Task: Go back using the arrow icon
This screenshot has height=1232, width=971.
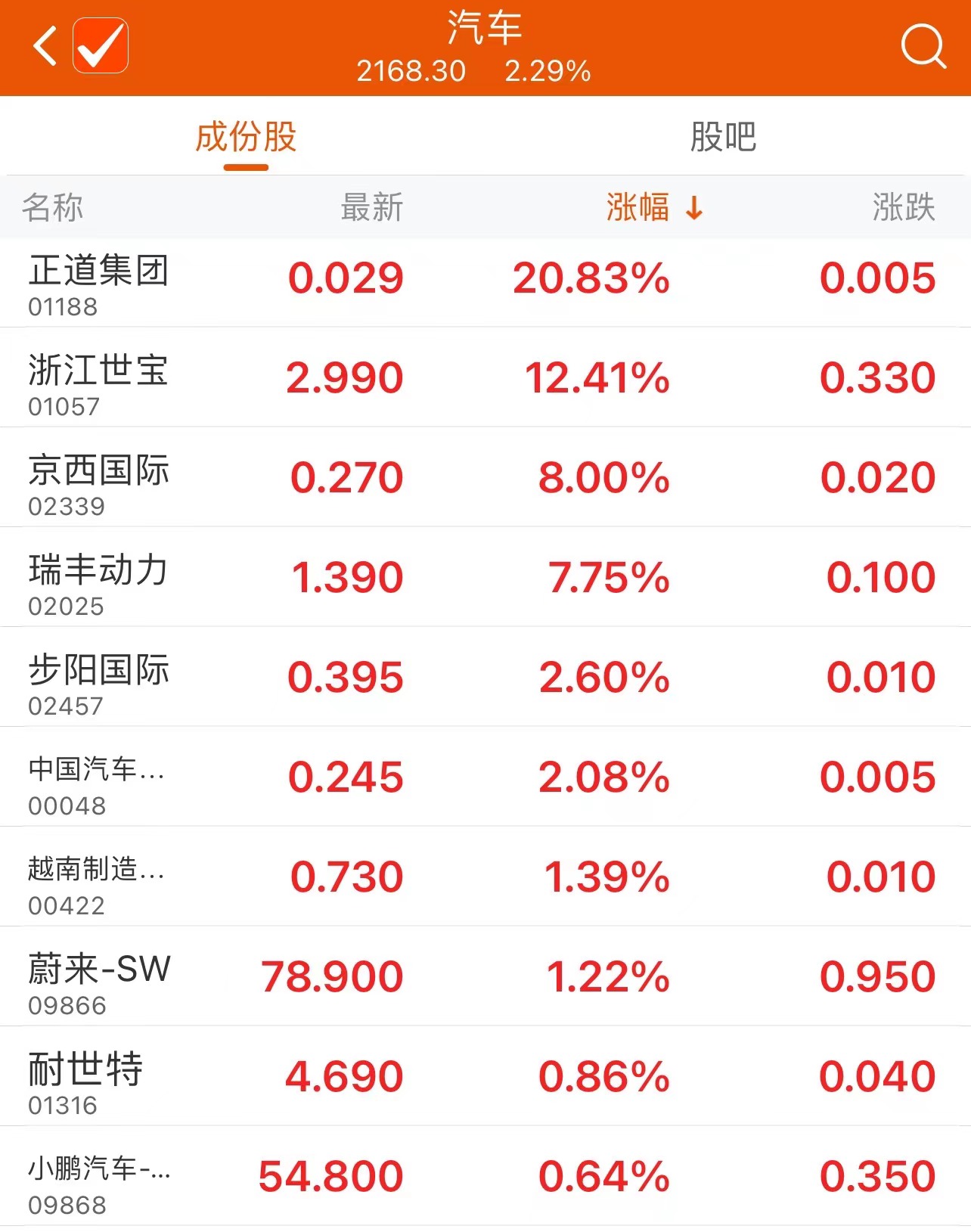Action: [45, 46]
